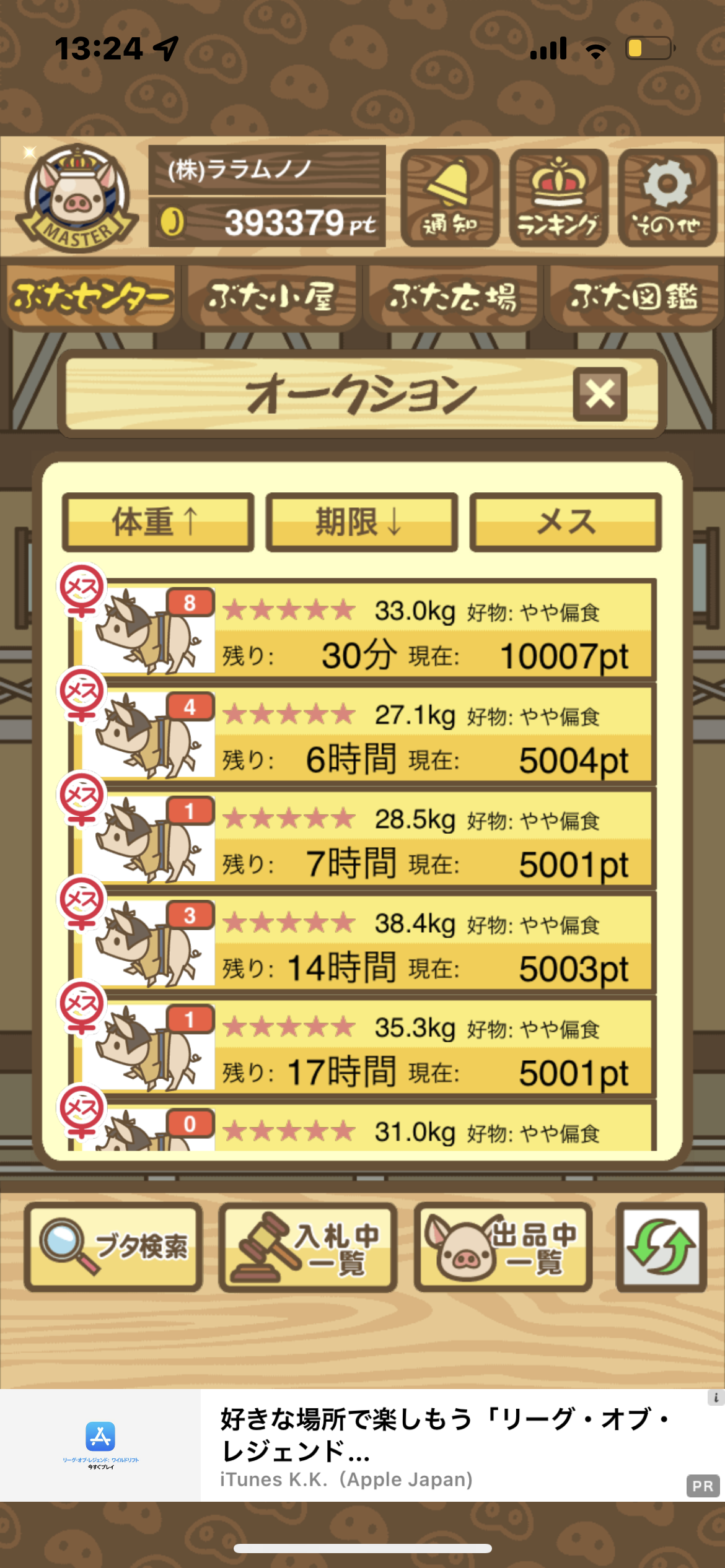
Task: Open the 27.1kg pig listing at 5004pt
Action: click(362, 734)
